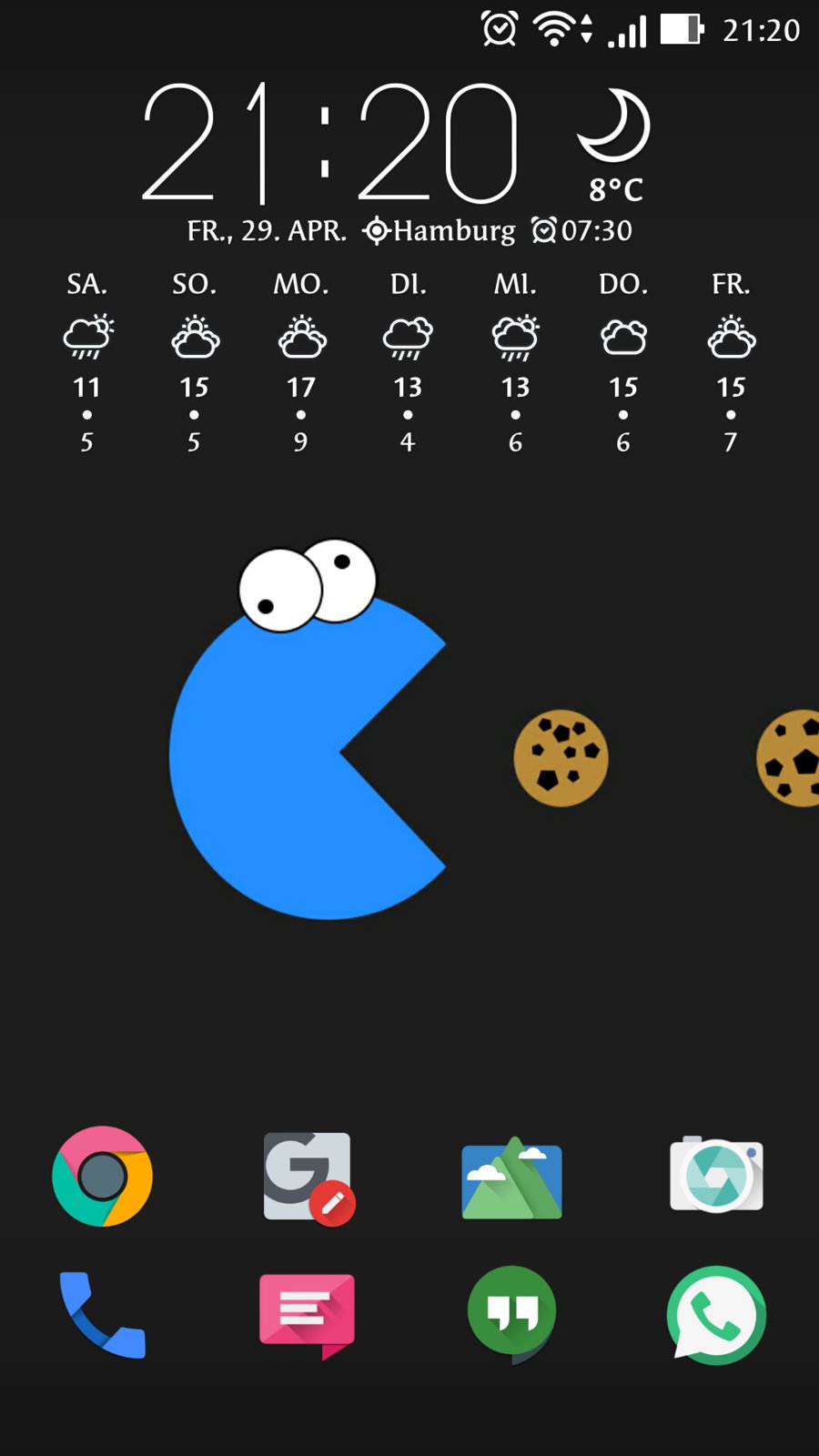
Task: Tap the 07:30 alarm in the widget
Action: (x=582, y=231)
